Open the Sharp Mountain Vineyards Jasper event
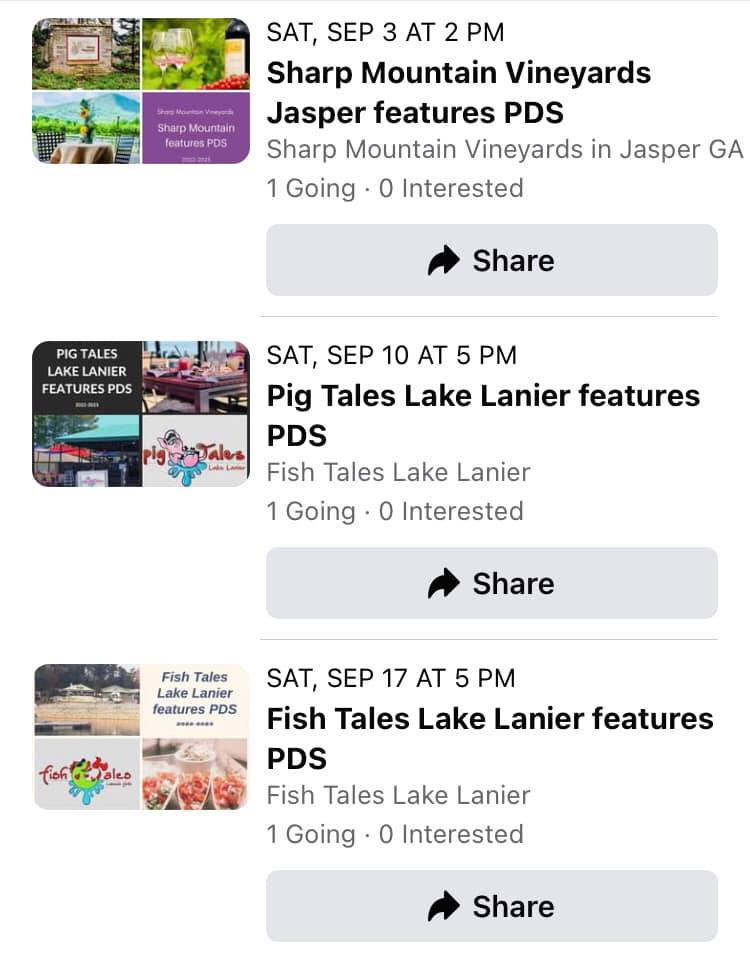The image size is (750, 960). (458, 92)
